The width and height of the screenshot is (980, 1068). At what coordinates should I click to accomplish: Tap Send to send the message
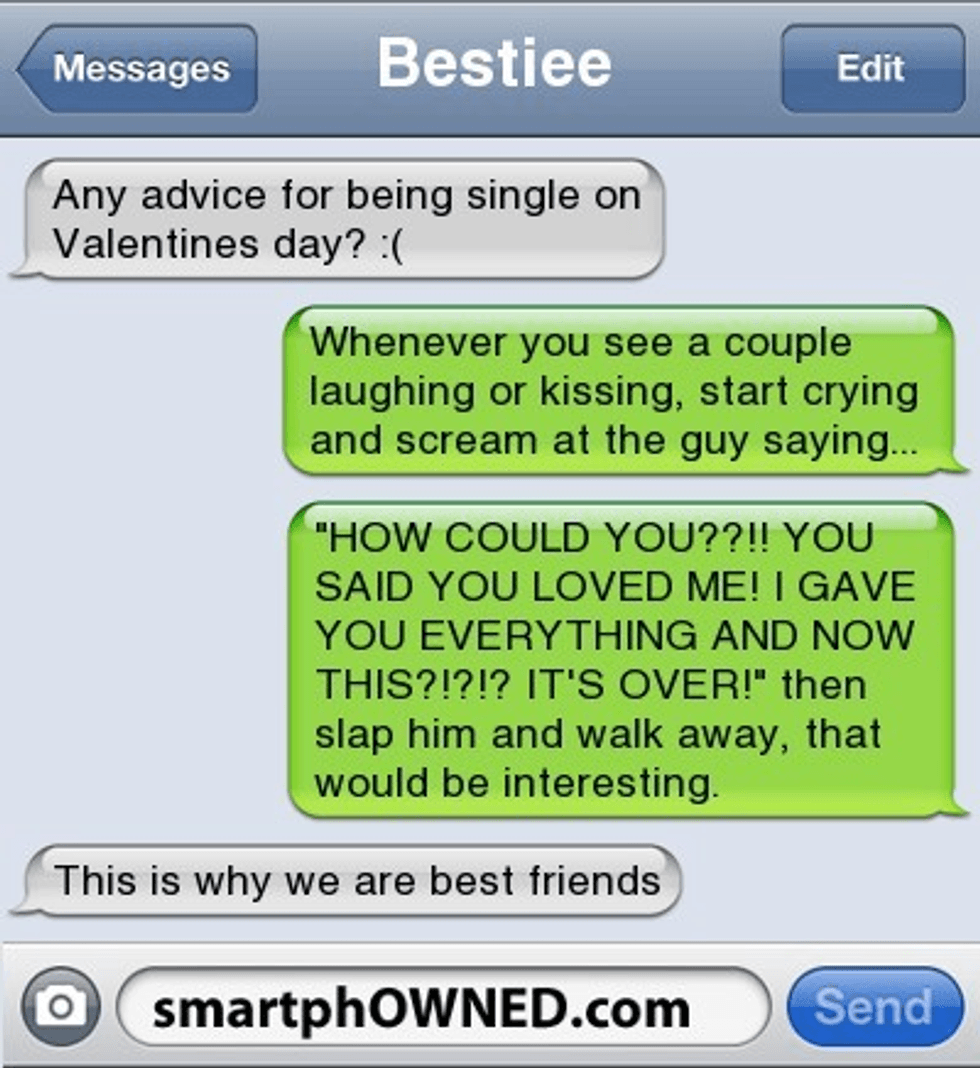click(873, 1007)
